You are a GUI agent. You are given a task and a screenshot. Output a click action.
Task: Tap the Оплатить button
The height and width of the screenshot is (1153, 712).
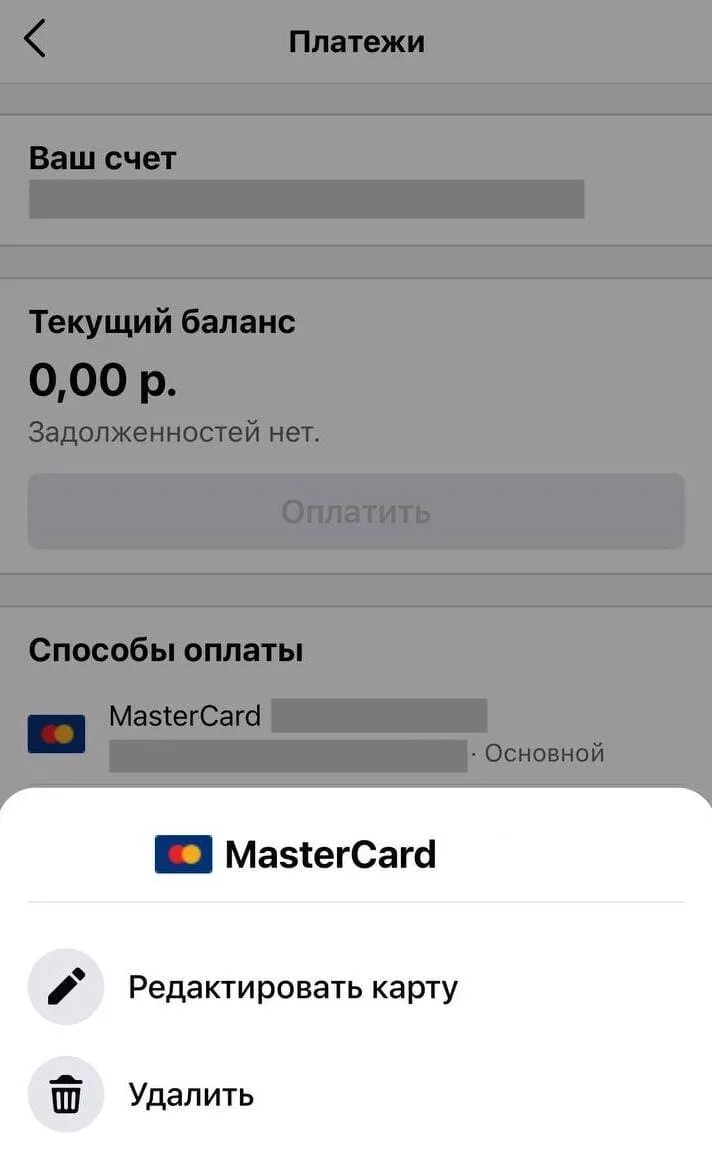click(x=356, y=511)
